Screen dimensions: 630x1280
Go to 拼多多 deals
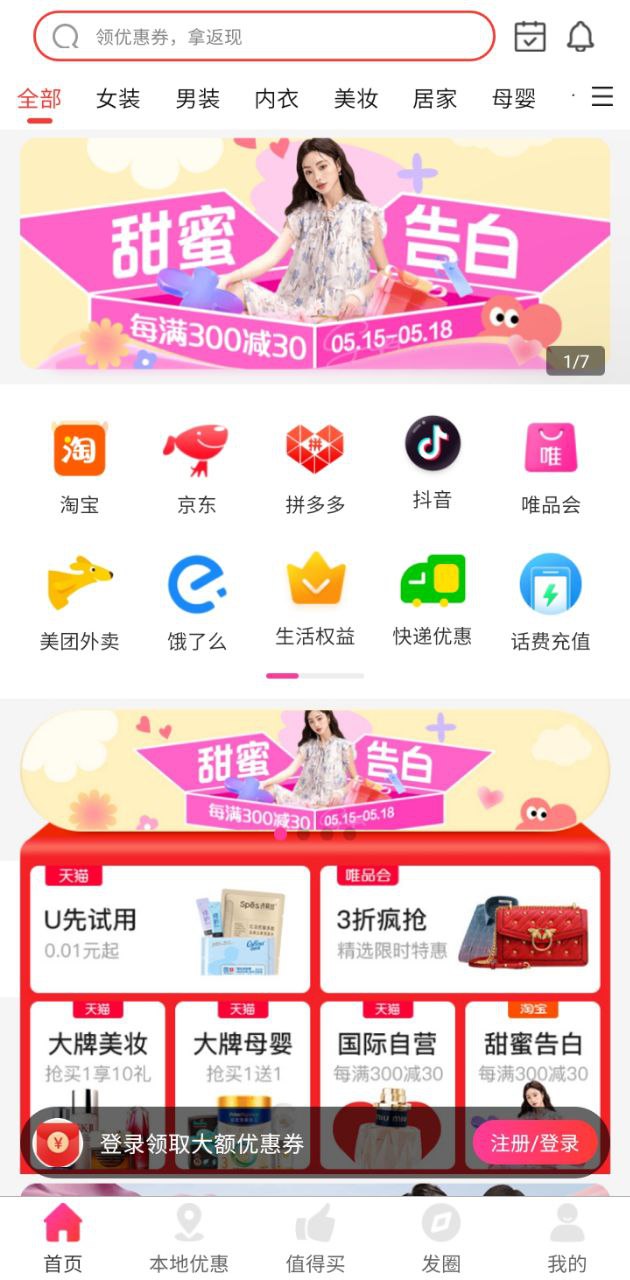[315, 467]
